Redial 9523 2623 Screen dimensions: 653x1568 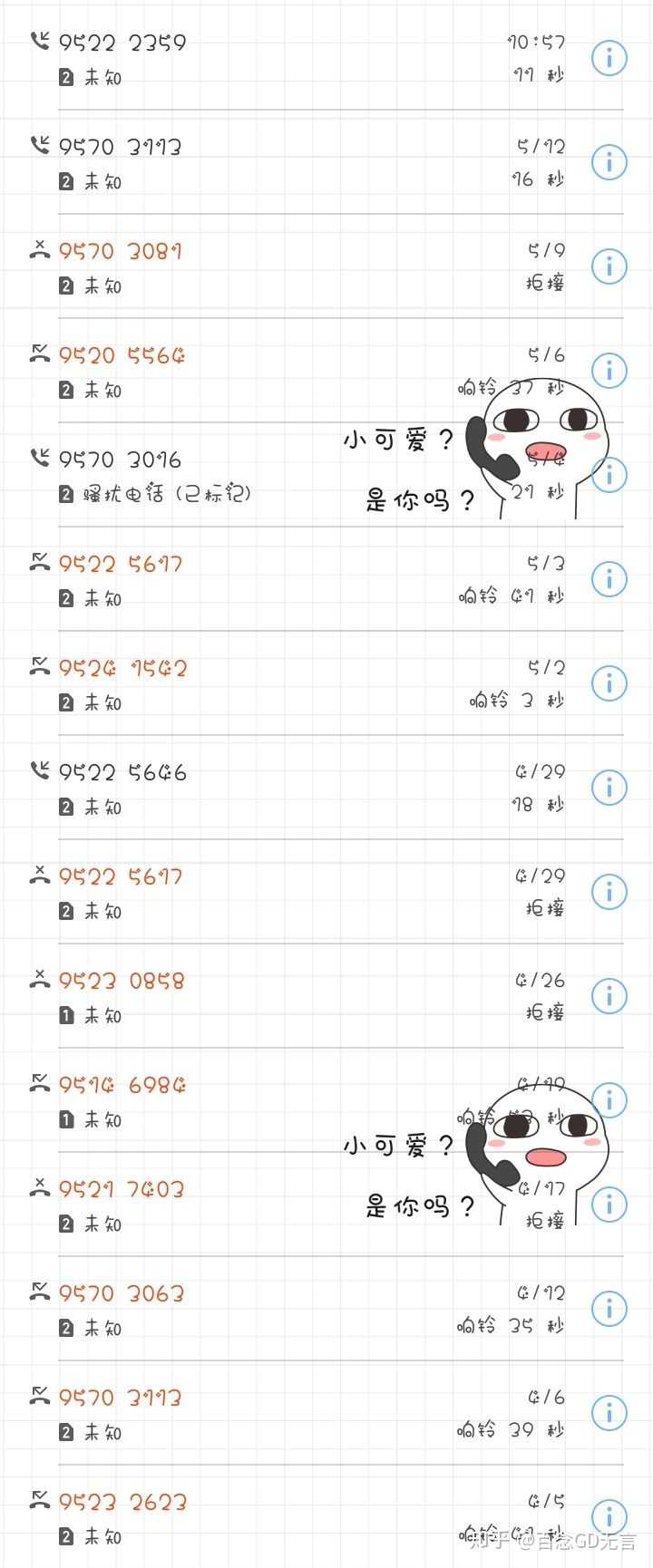122,1502
